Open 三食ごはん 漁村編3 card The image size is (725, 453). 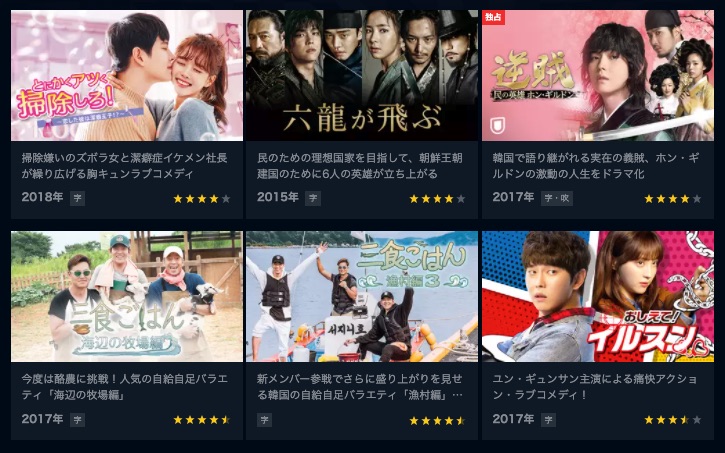[x=361, y=297]
